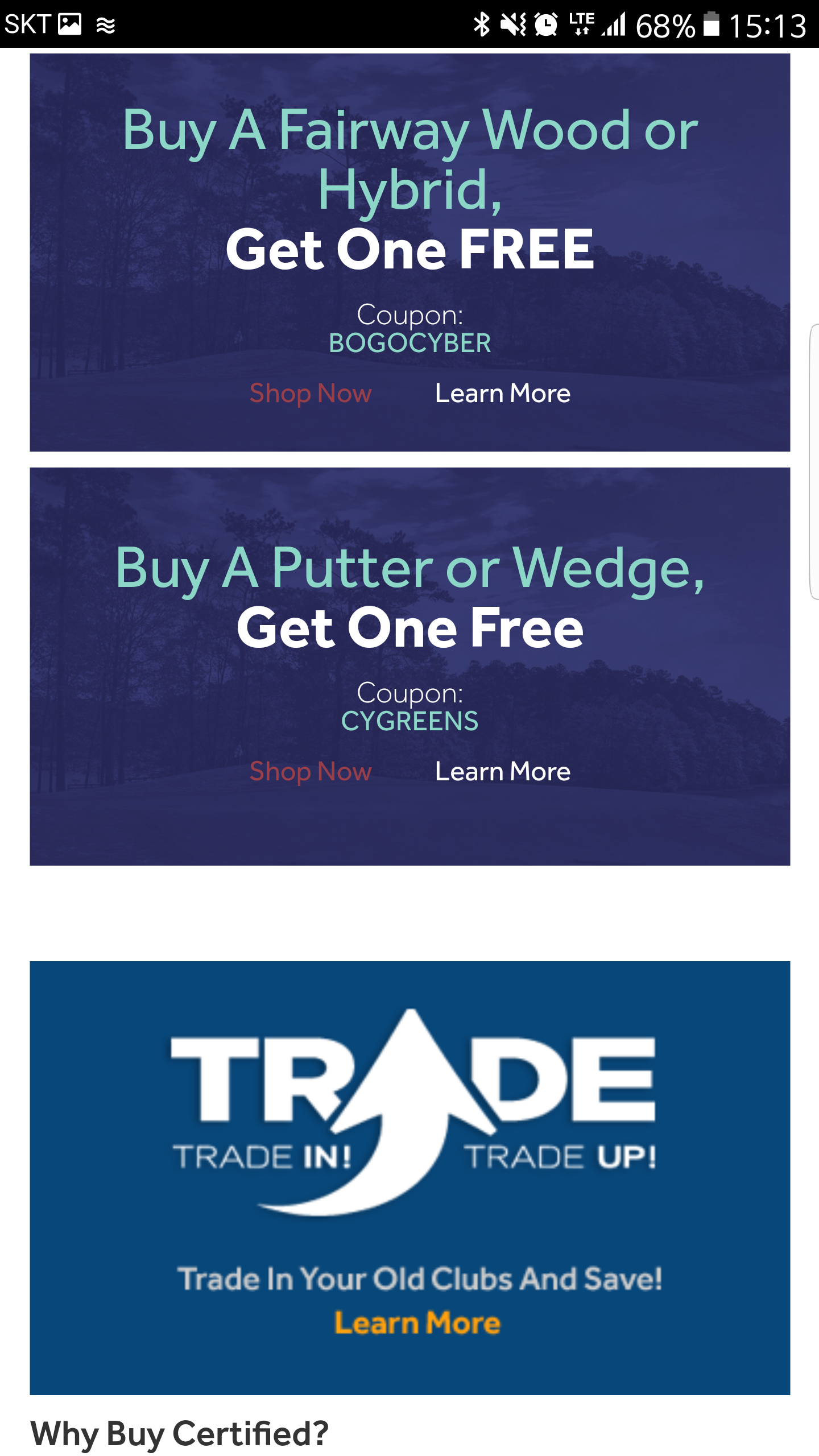Tap Shop Now under BOGOCYBER coupon

311,394
